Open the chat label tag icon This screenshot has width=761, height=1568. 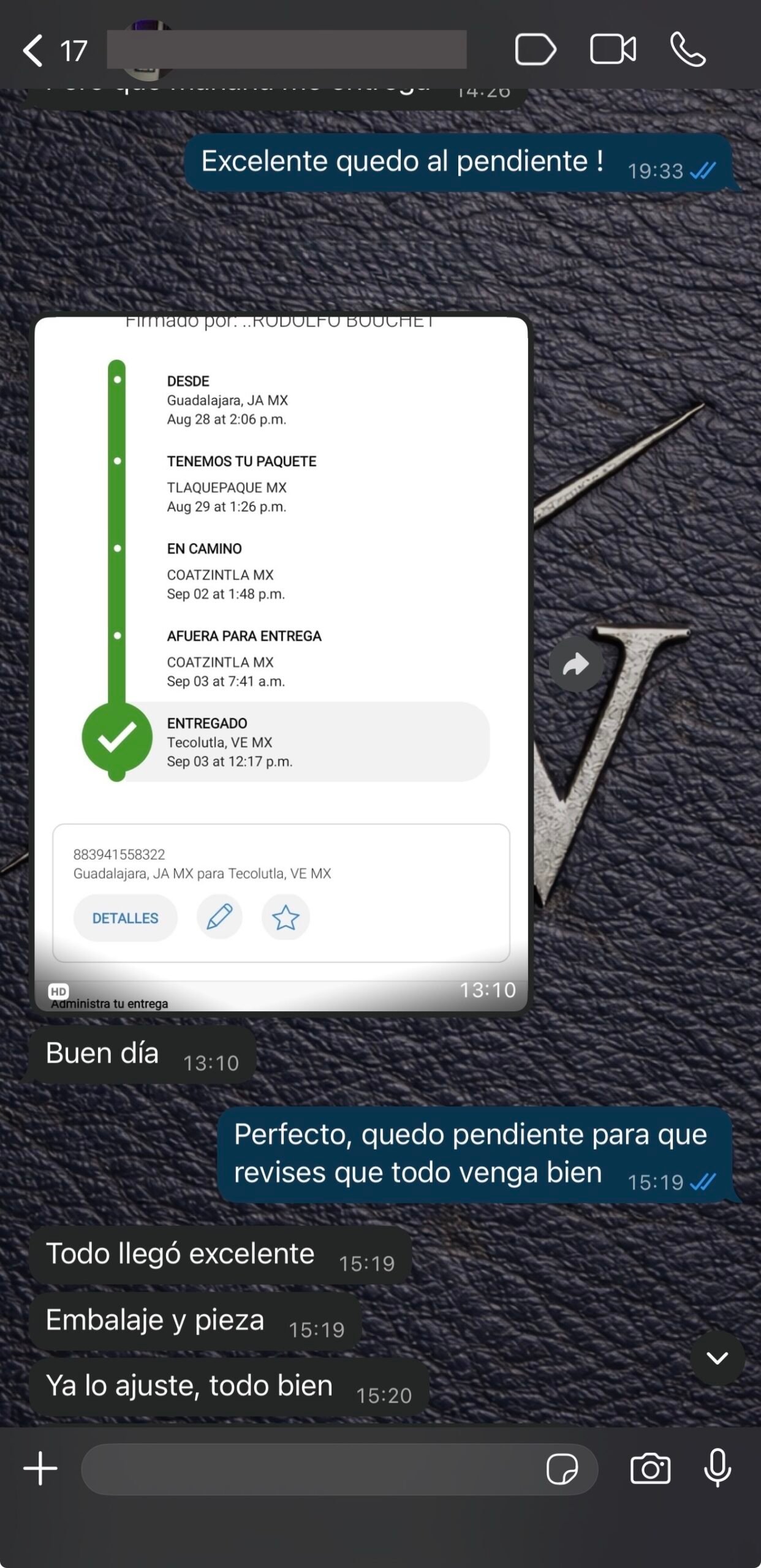pyautogui.click(x=535, y=50)
